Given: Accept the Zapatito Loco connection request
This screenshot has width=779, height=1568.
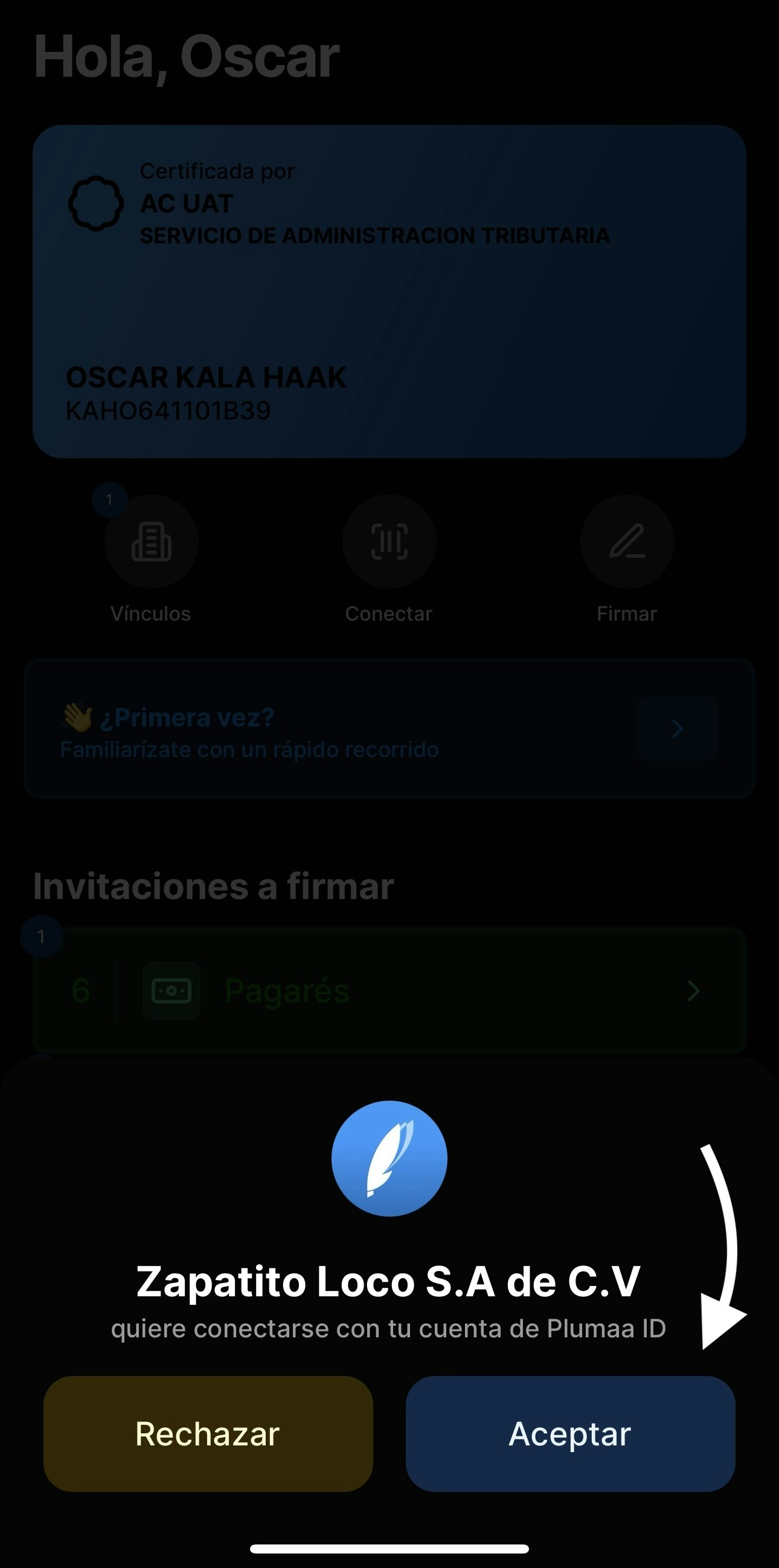Looking at the screenshot, I should coord(570,1433).
